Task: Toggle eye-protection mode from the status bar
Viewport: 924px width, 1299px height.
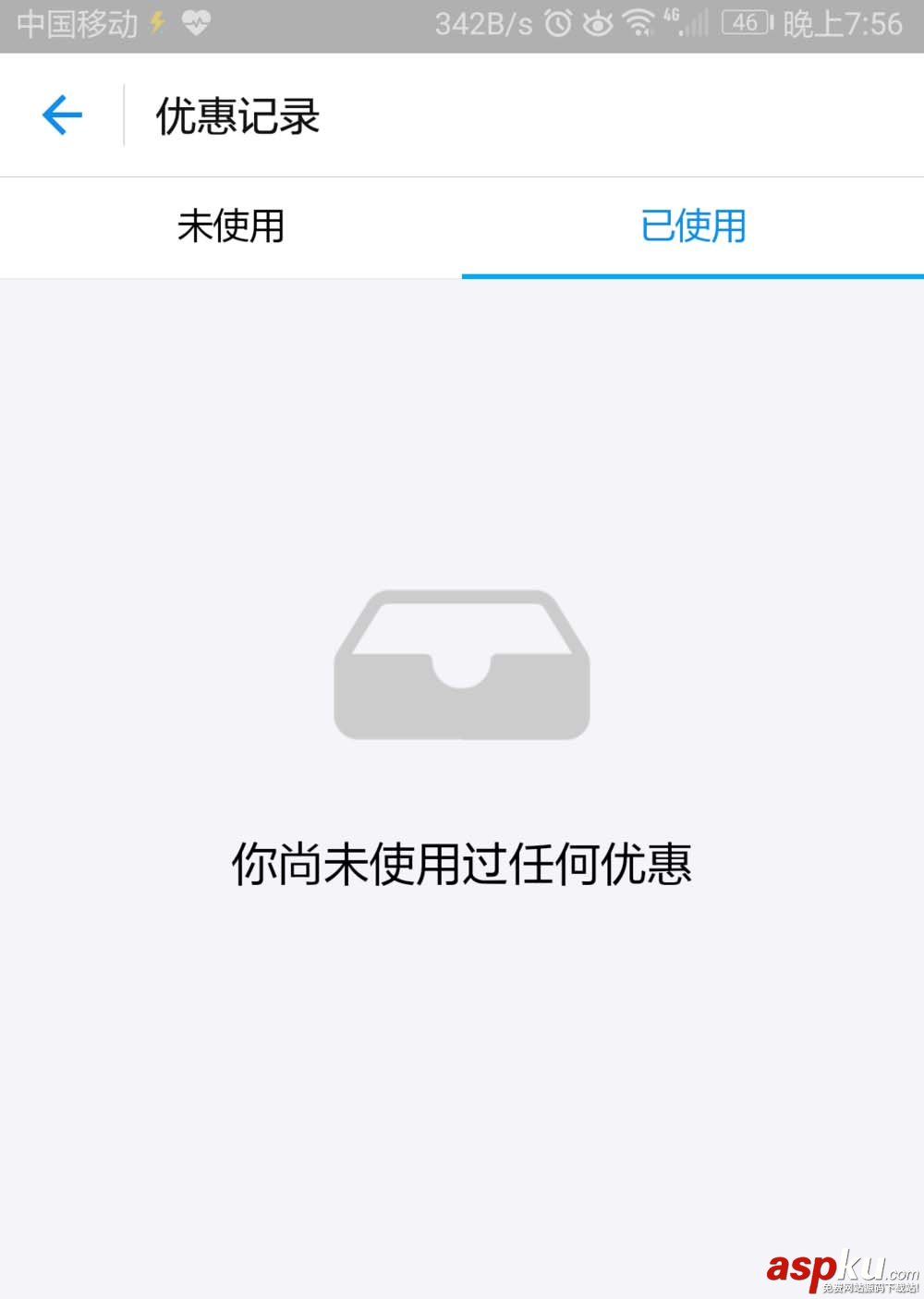Action: (x=599, y=25)
